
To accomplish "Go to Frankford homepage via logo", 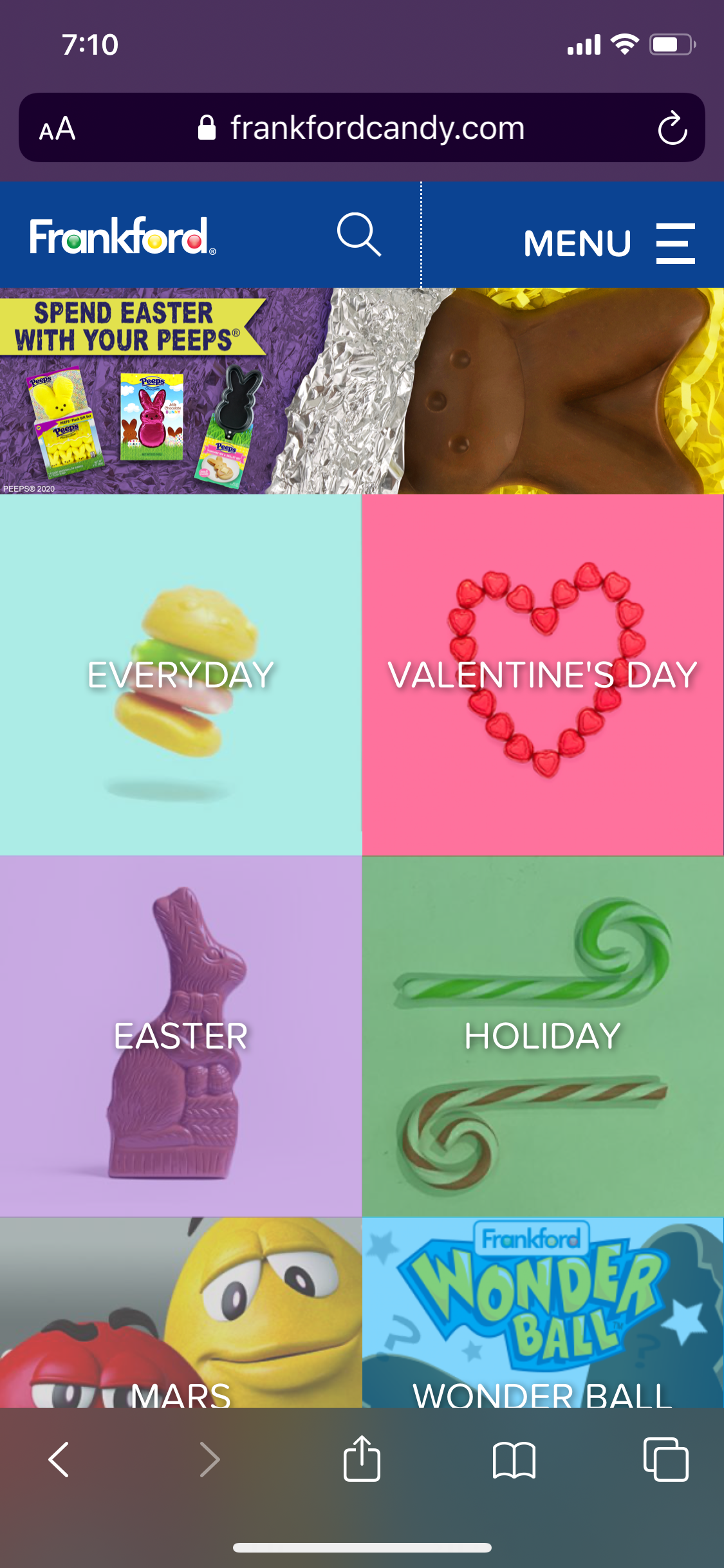I will click(x=122, y=237).
